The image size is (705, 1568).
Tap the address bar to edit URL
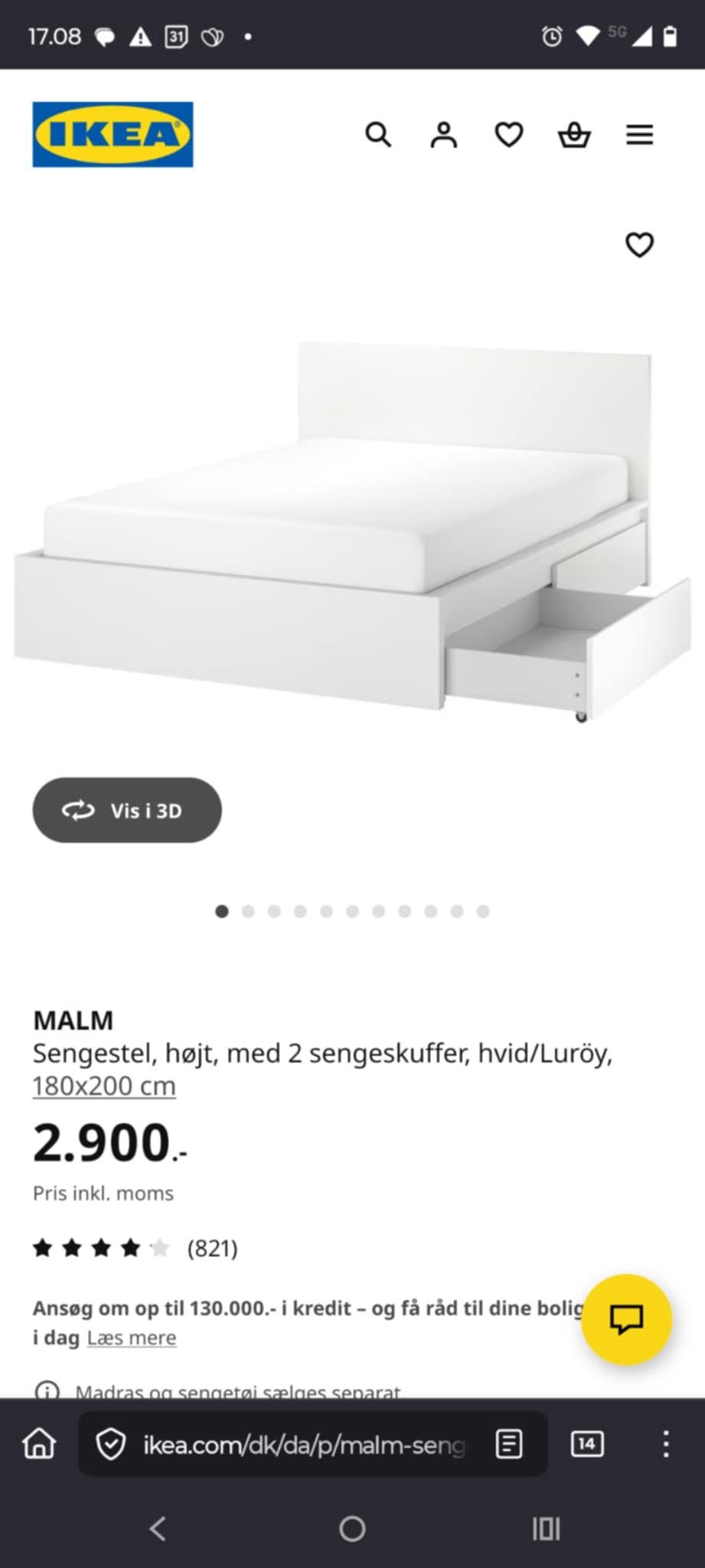pyautogui.click(x=306, y=1445)
